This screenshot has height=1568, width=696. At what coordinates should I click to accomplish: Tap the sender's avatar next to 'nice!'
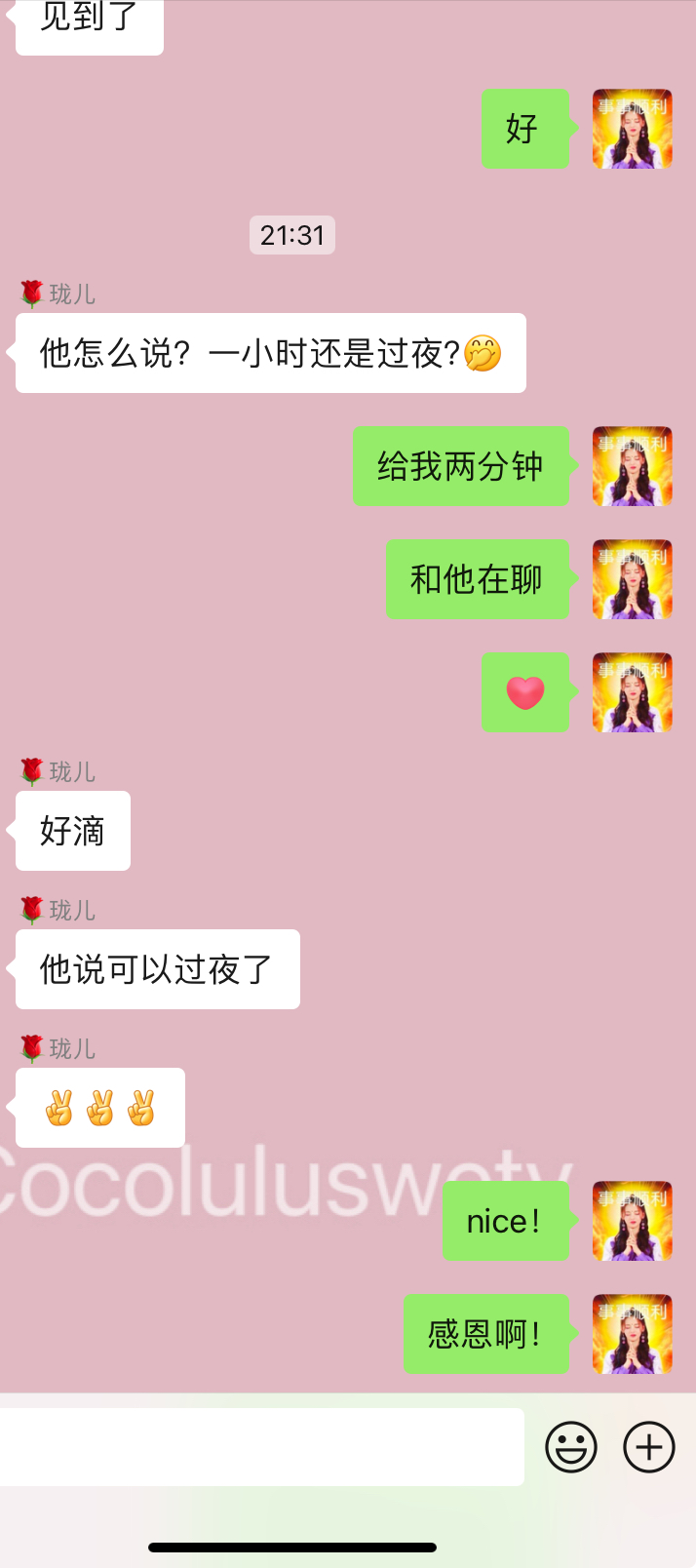[633, 1221]
